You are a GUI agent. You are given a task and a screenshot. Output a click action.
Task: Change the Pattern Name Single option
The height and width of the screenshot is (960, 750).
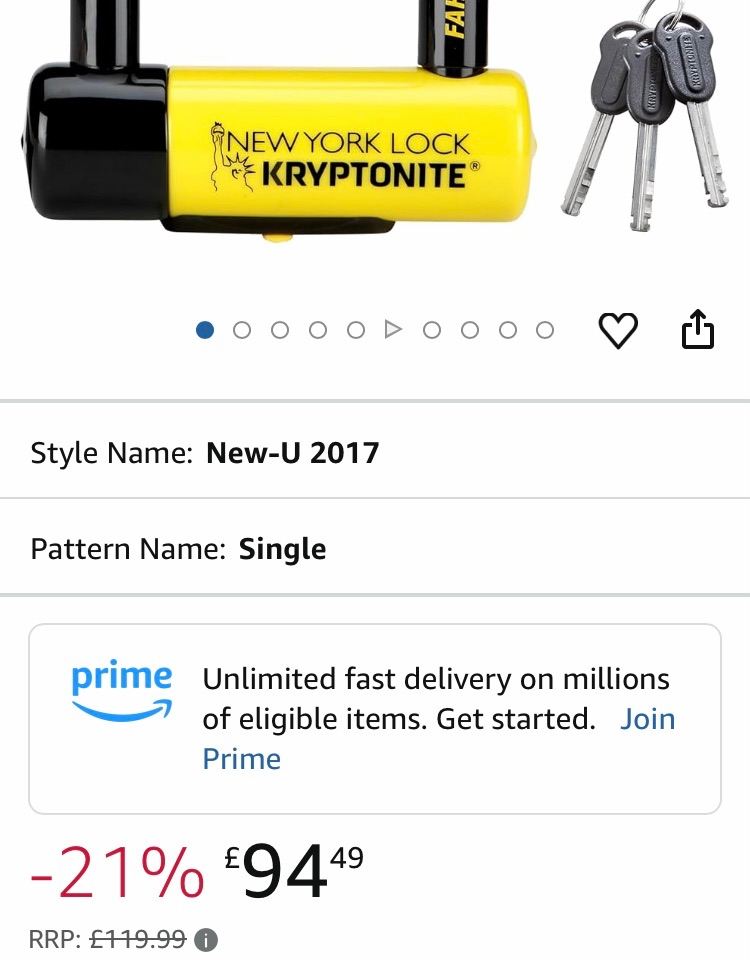pos(374,549)
